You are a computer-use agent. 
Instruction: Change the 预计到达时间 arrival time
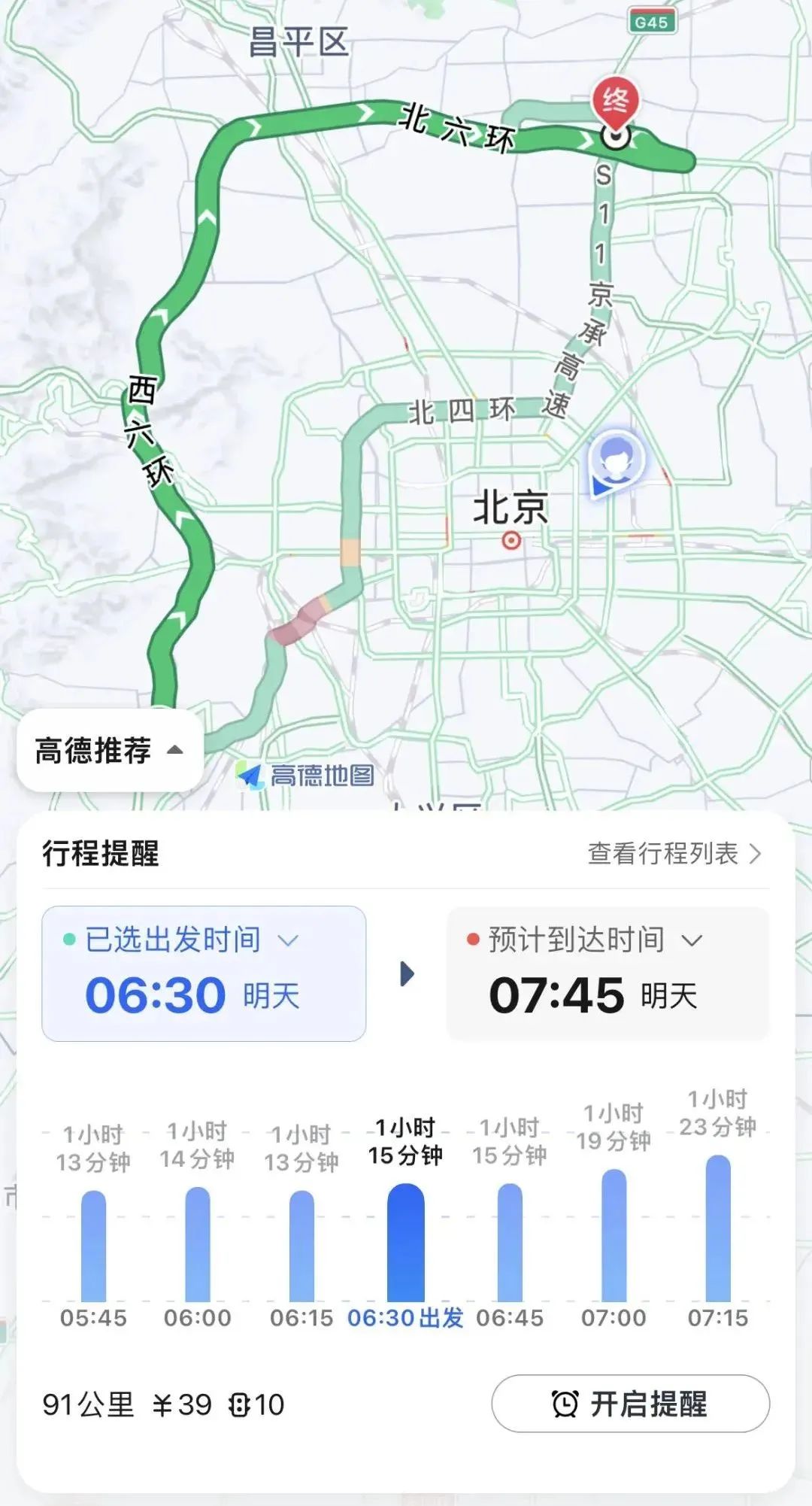pyautogui.click(x=607, y=973)
